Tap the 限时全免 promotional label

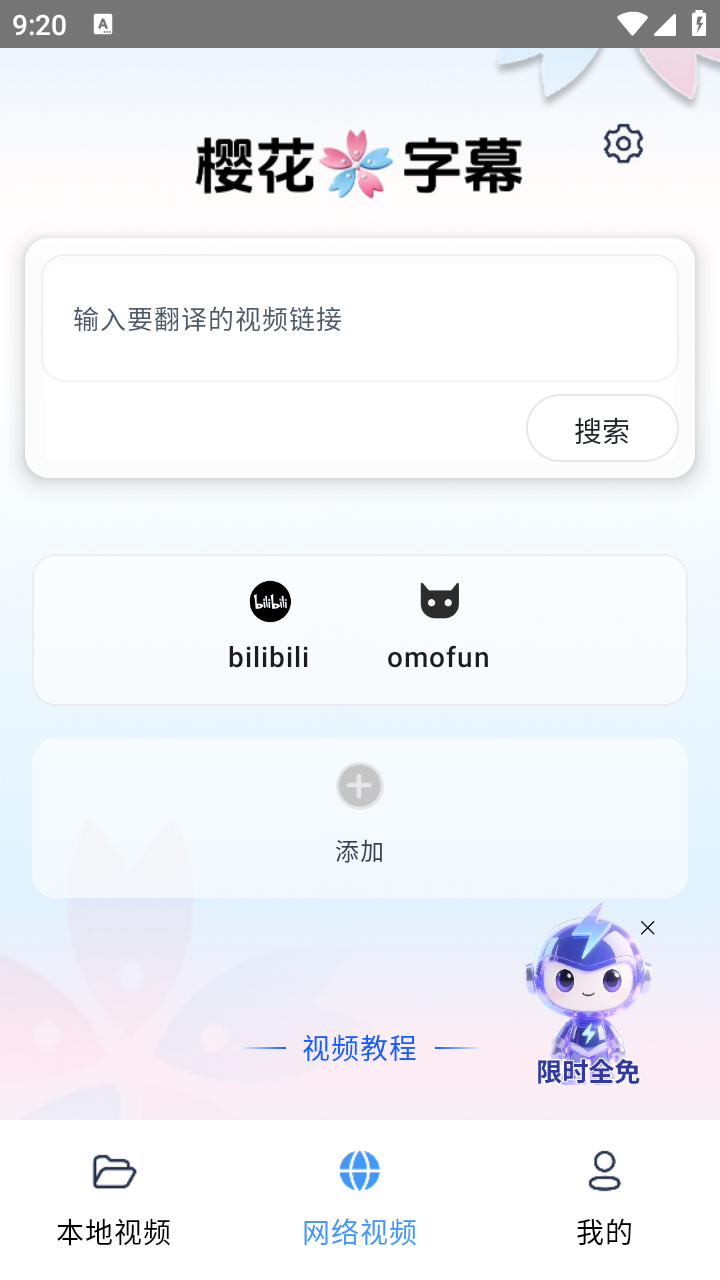pos(588,1072)
